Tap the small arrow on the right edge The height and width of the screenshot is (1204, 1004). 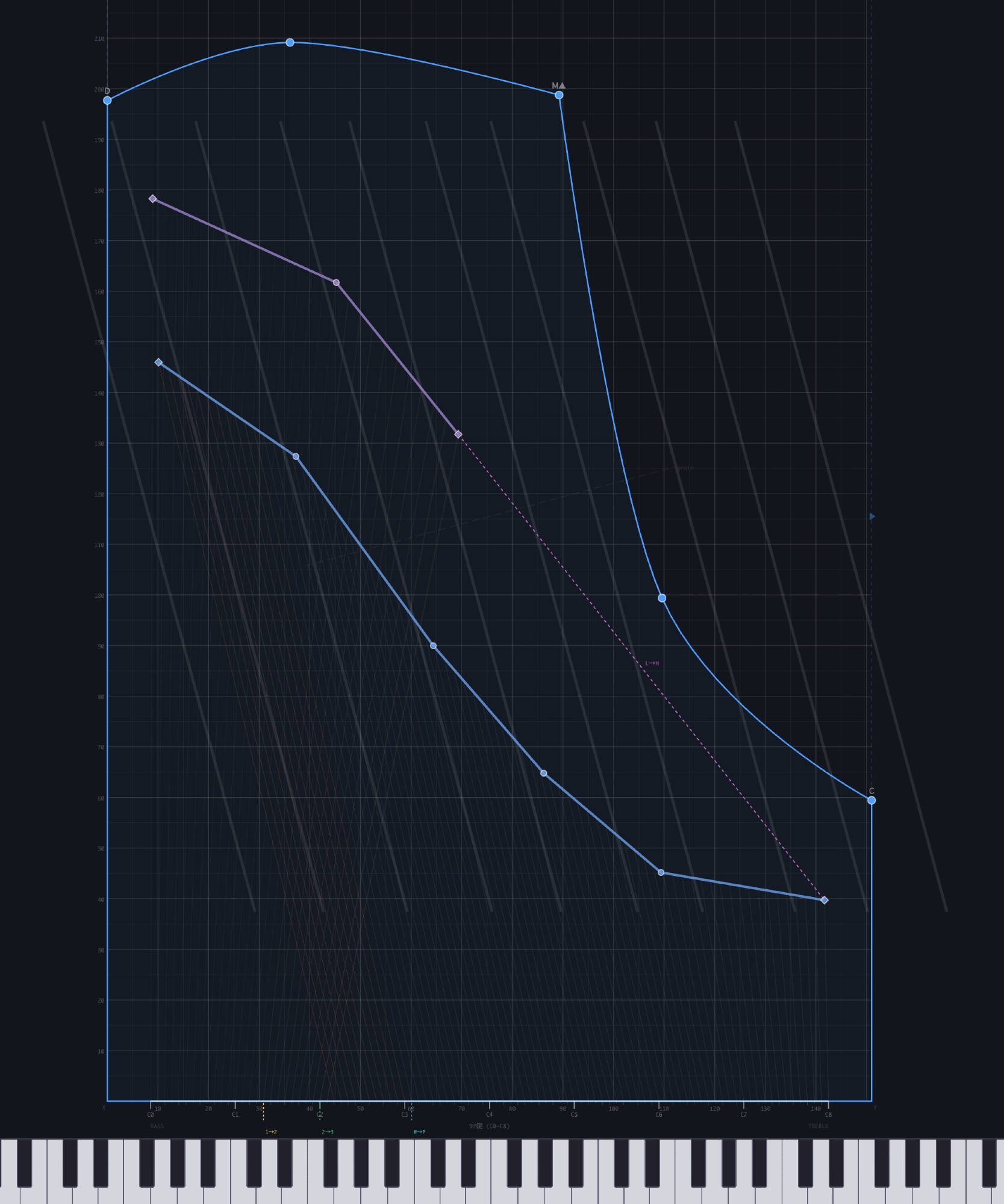tap(872, 517)
